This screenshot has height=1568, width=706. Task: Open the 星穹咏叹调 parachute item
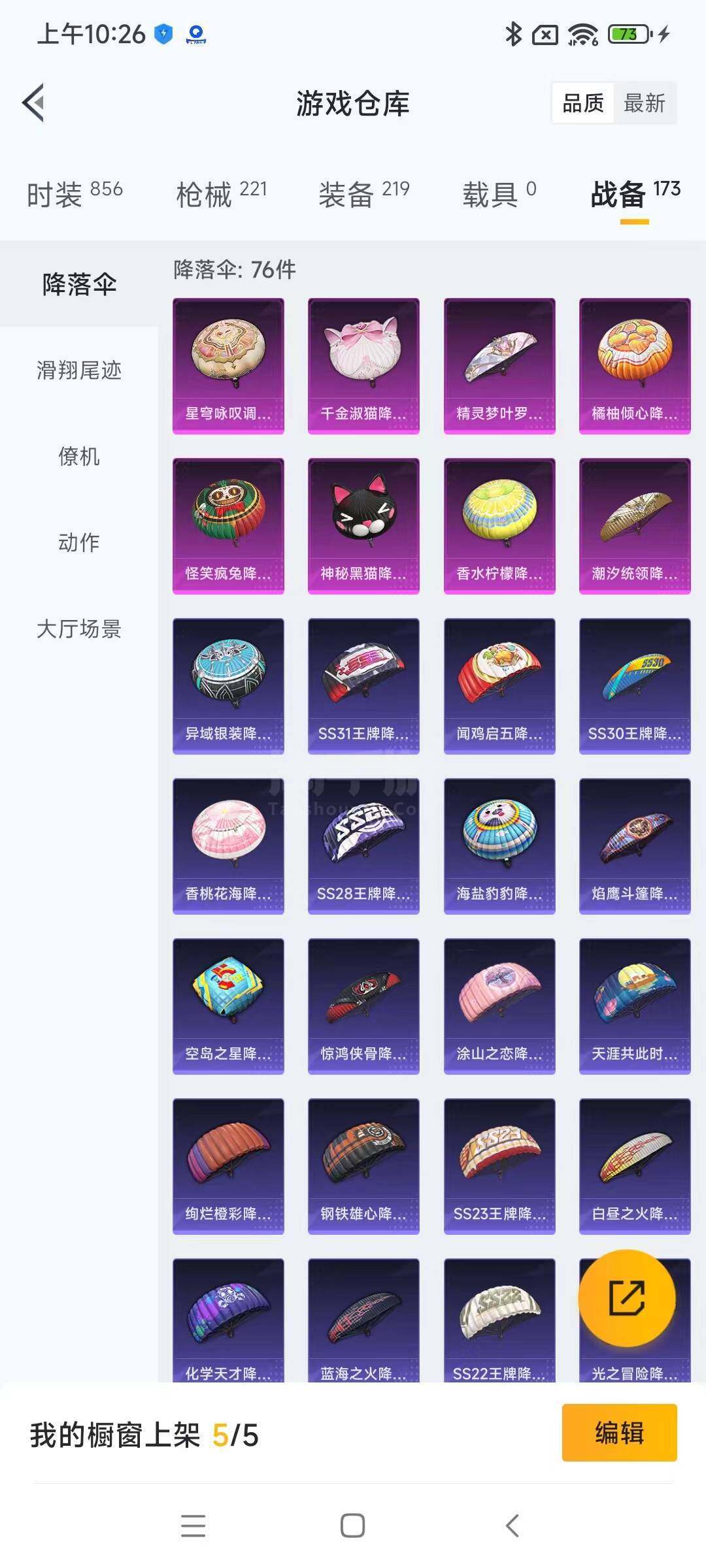pyautogui.click(x=228, y=366)
